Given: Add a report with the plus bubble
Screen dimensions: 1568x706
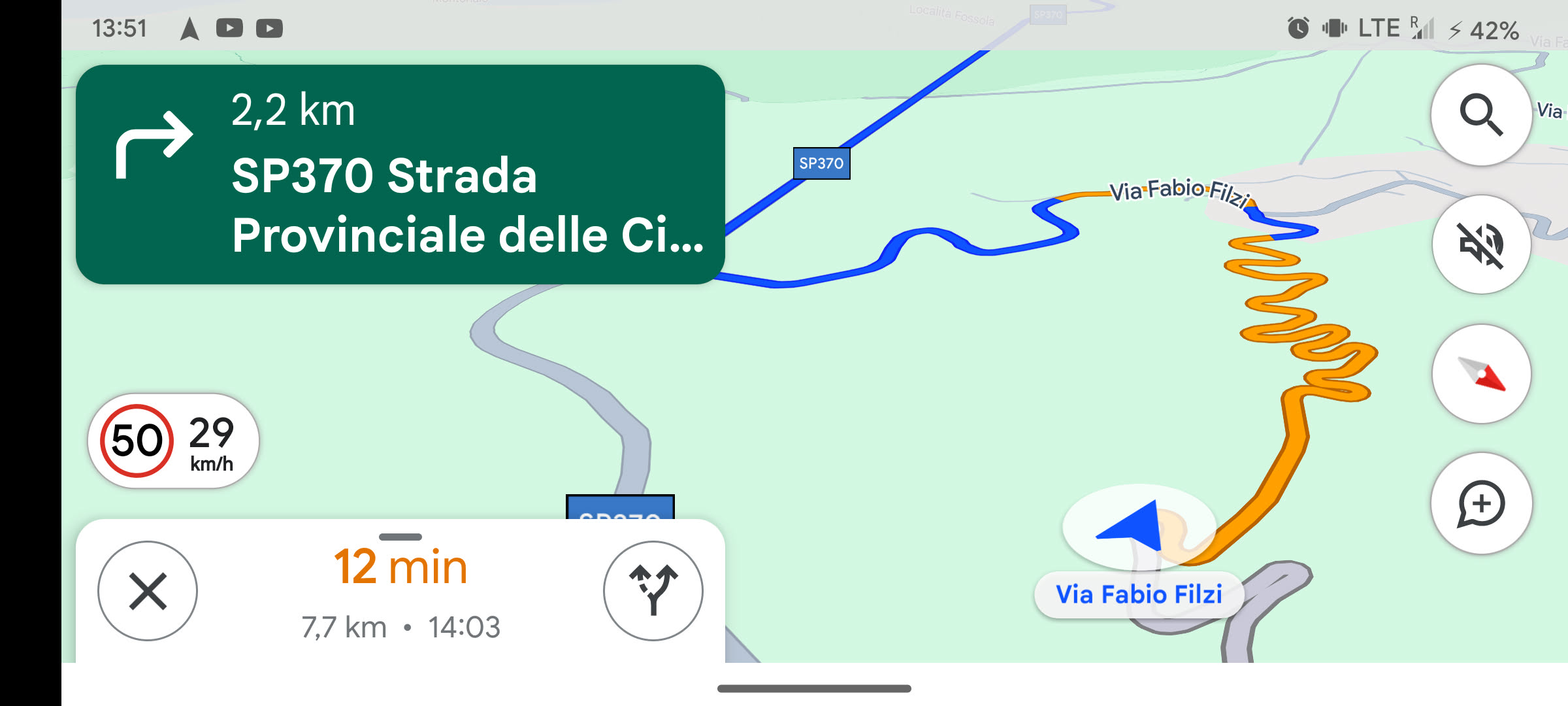Looking at the screenshot, I should (1481, 503).
